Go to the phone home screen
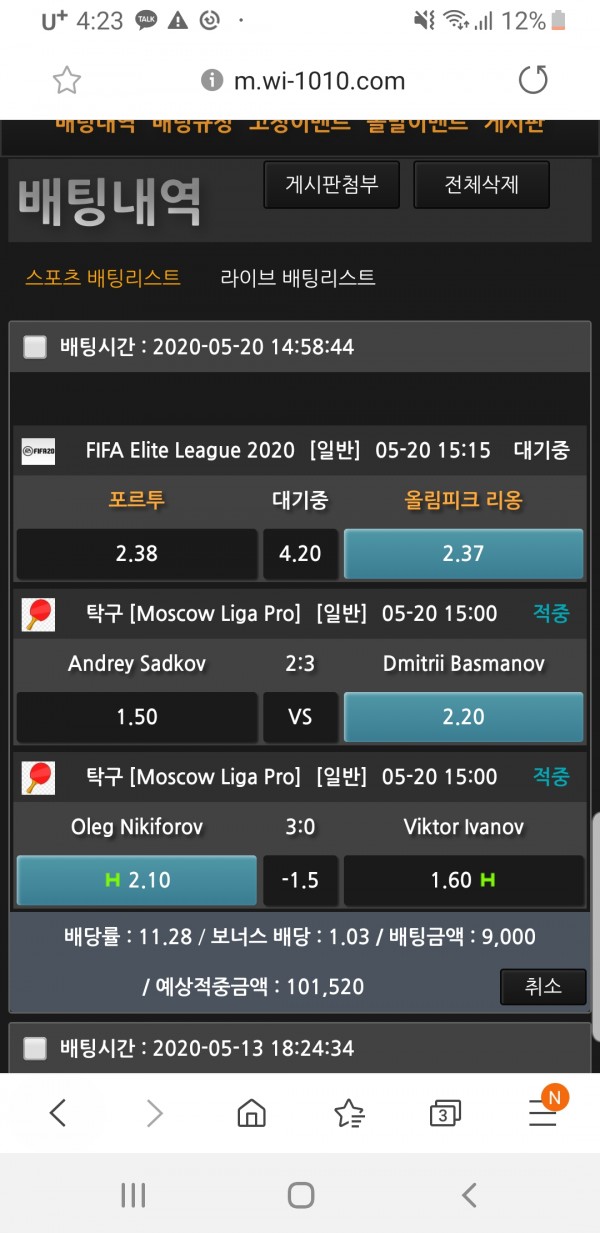 pyautogui.click(x=300, y=1194)
